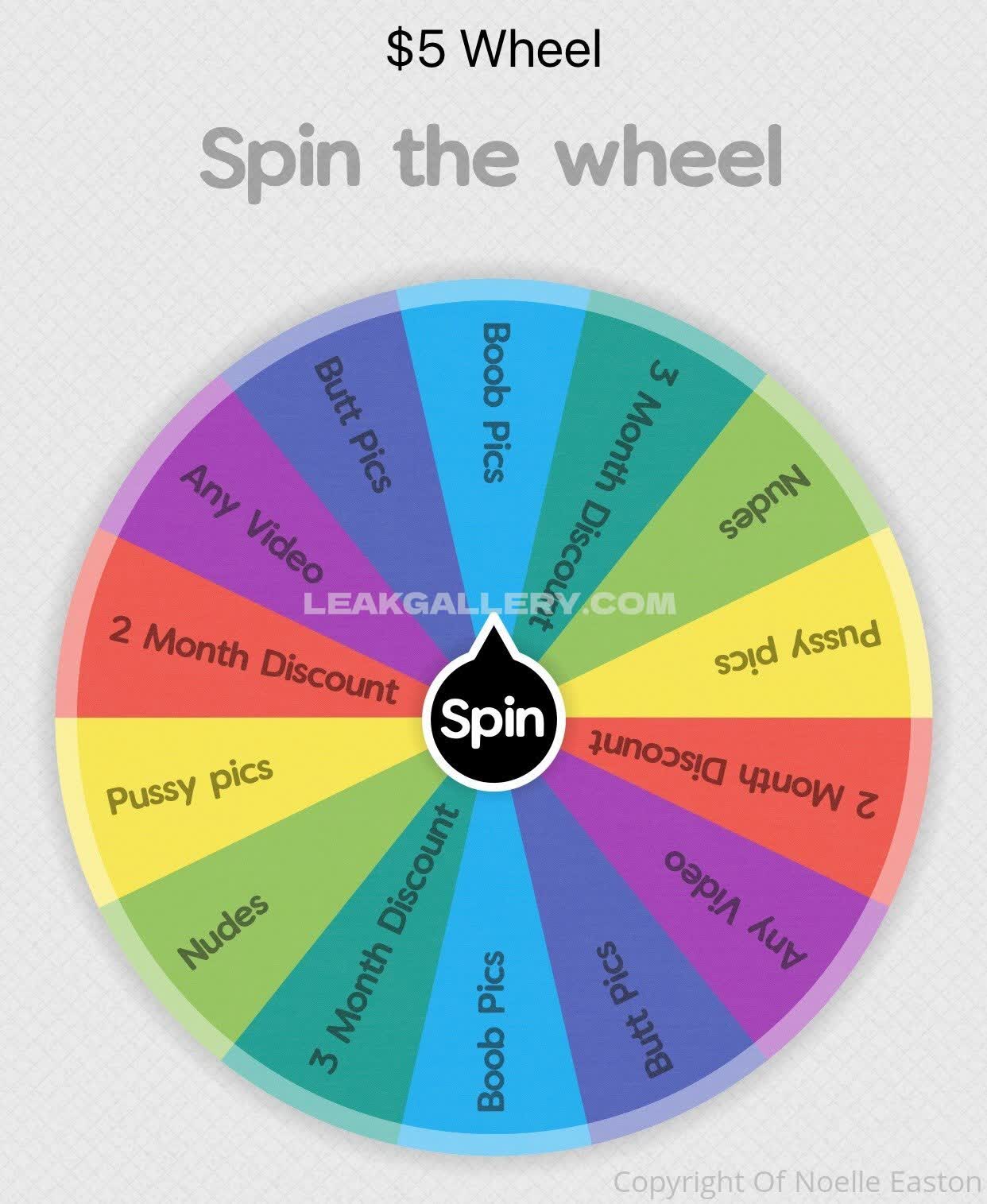
Task: Tap the Spin button at wheel center
Action: click(493, 718)
